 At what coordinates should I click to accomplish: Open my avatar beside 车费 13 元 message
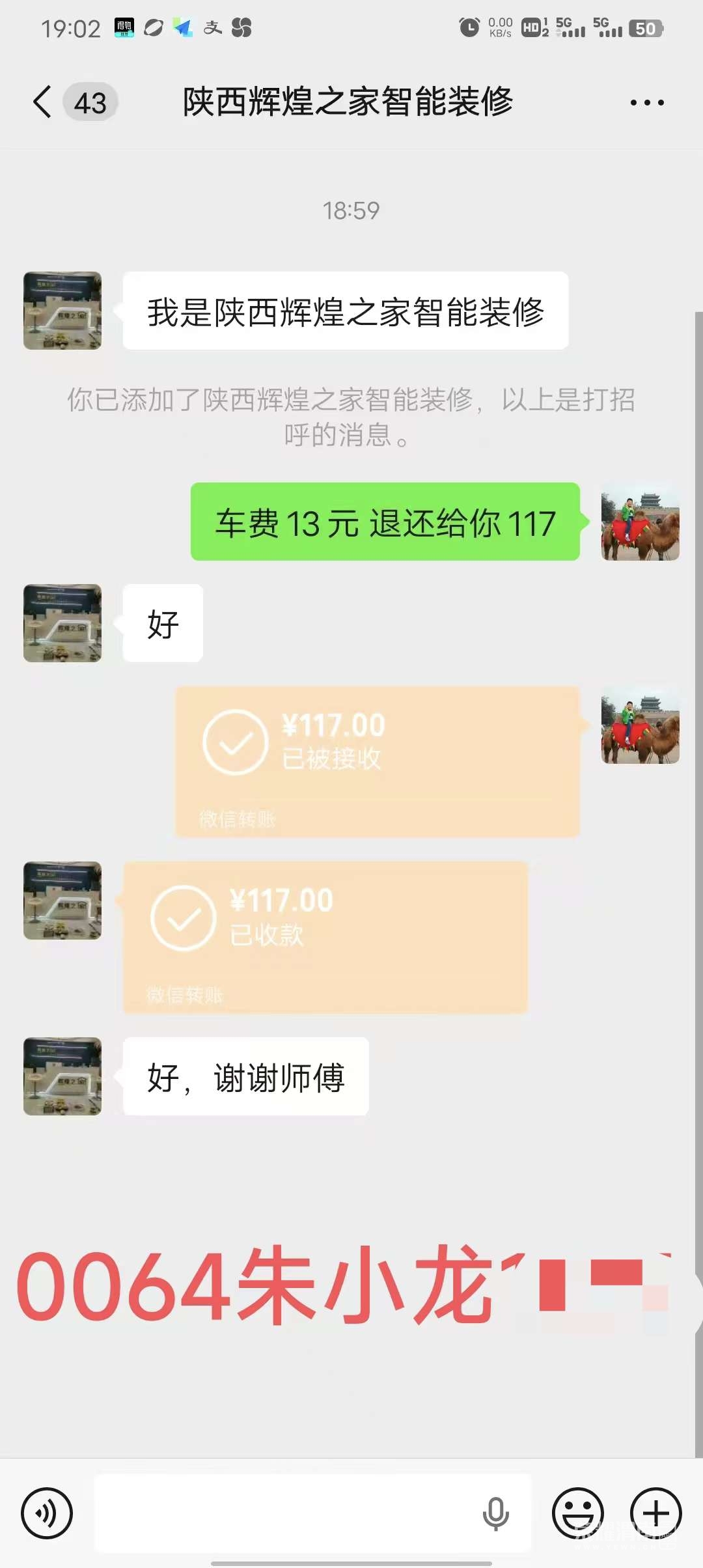pyautogui.click(x=640, y=522)
